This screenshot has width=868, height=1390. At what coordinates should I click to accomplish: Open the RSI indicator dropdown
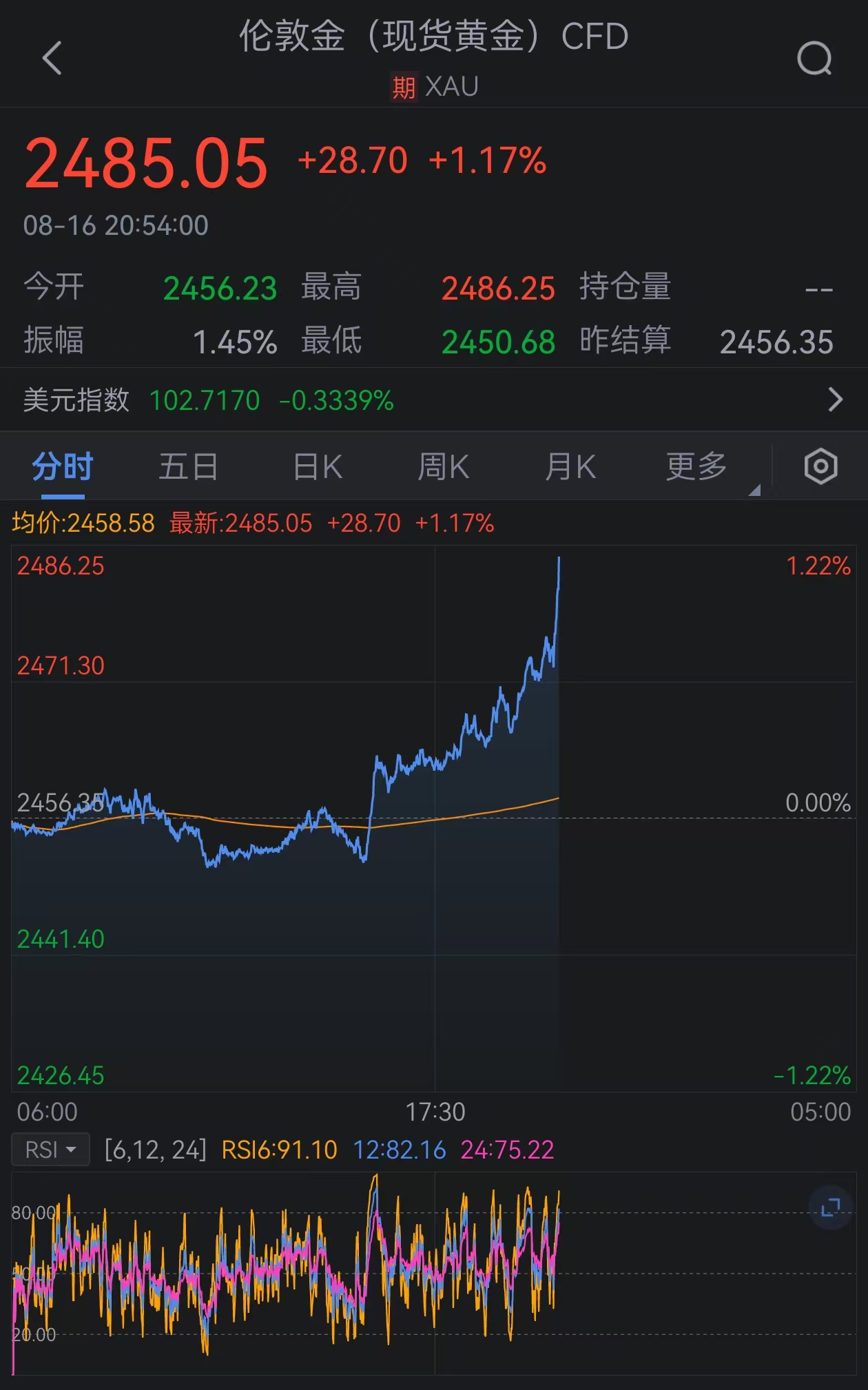(x=51, y=1150)
